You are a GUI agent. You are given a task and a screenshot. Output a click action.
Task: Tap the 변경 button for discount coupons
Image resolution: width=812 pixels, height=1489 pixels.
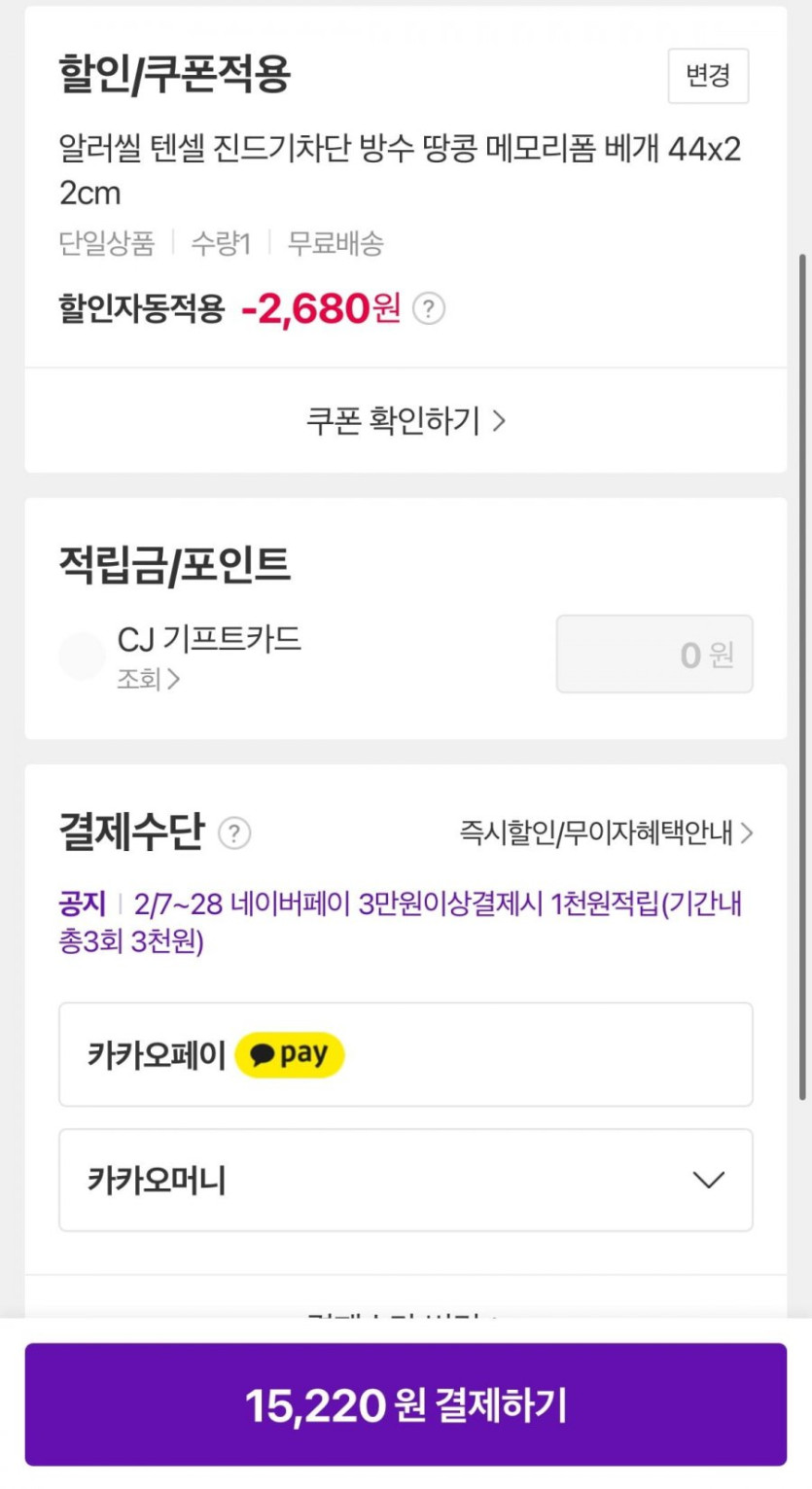tap(708, 76)
